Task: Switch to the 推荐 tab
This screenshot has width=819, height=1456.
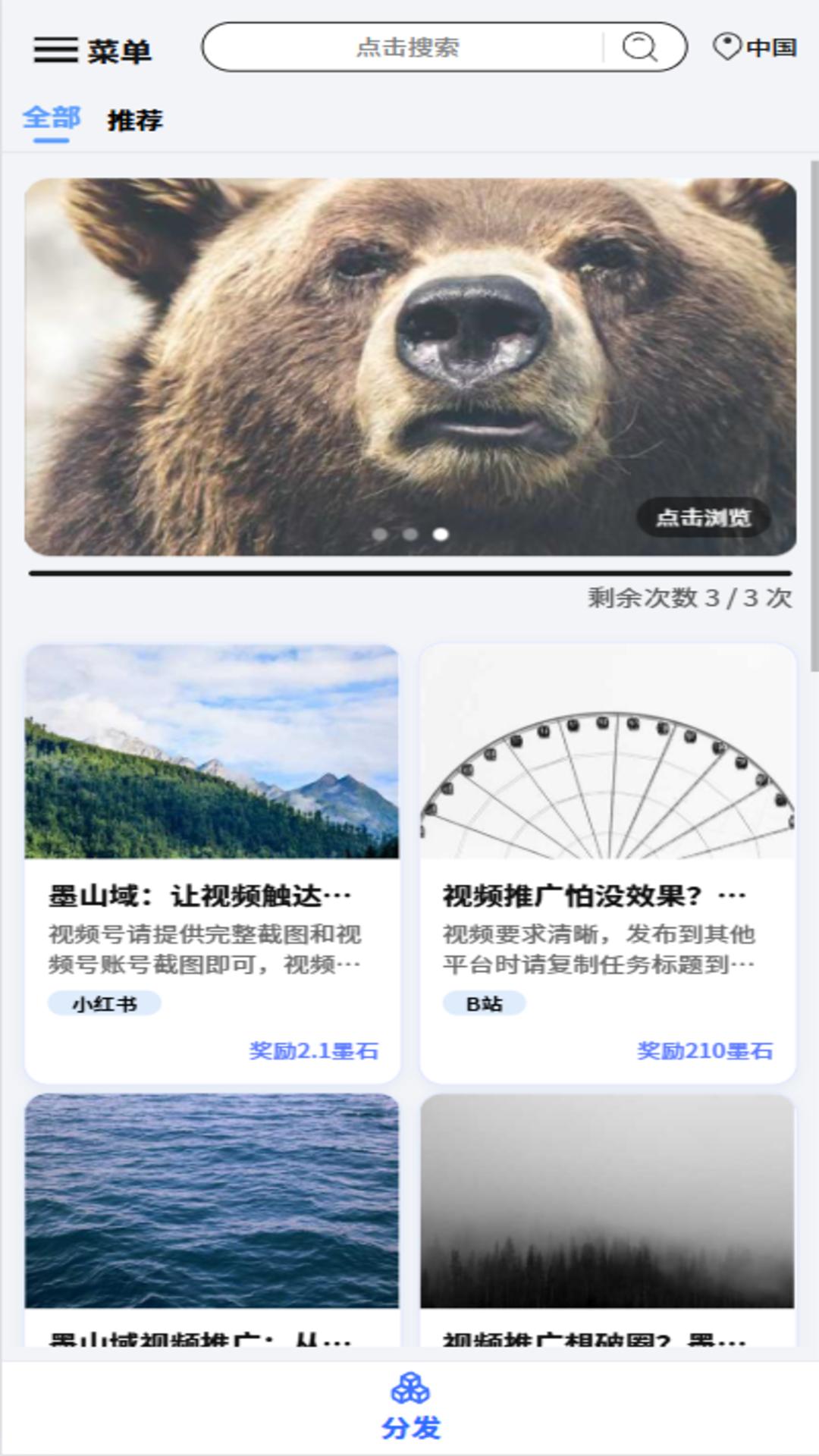Action: 135,119
